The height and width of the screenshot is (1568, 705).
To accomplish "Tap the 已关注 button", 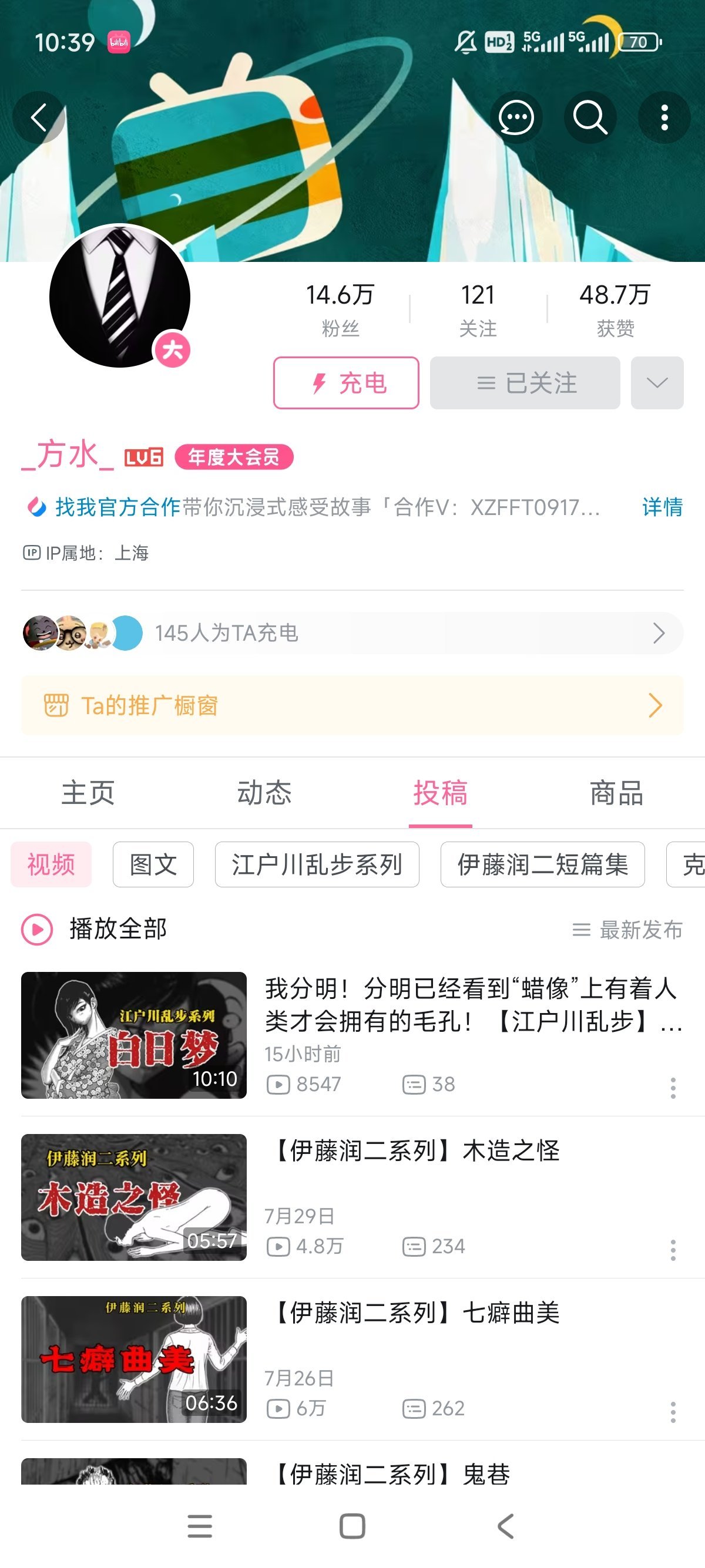I will click(x=525, y=383).
